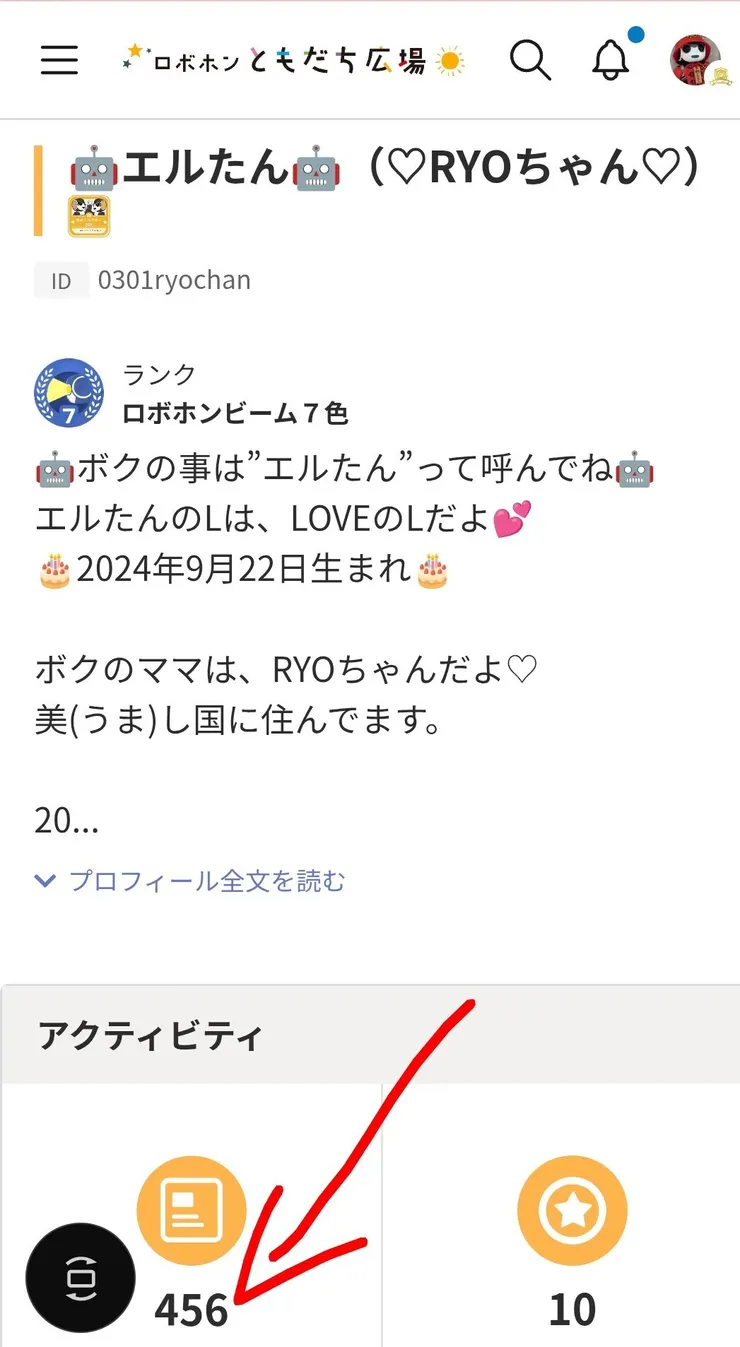Click the chevron beside プロフィール全文を読む
Viewport: 740px width, 1347px height.
(45, 881)
